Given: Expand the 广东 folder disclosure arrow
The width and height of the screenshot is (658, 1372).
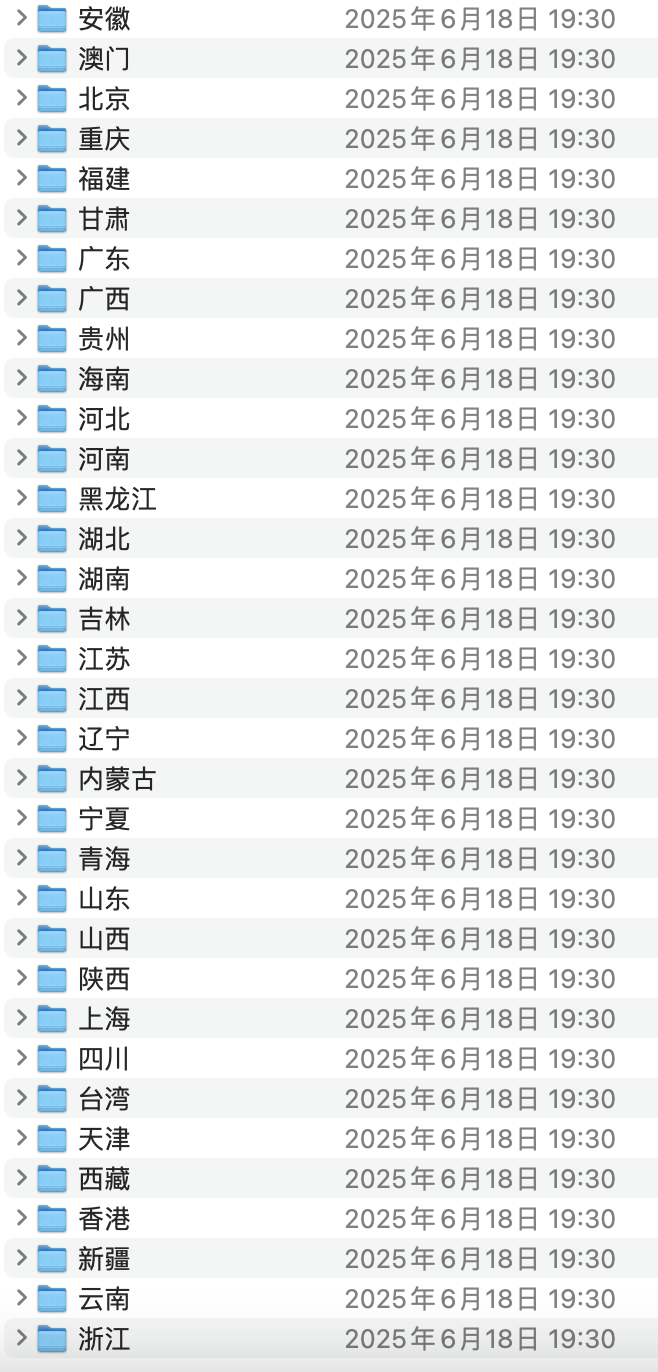Looking at the screenshot, I should (21, 258).
